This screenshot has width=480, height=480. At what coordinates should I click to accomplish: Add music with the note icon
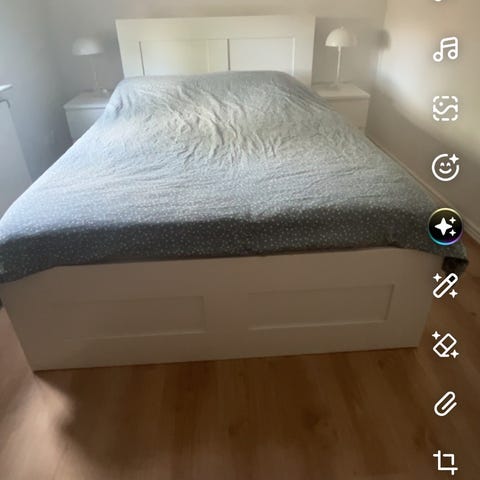(x=446, y=49)
